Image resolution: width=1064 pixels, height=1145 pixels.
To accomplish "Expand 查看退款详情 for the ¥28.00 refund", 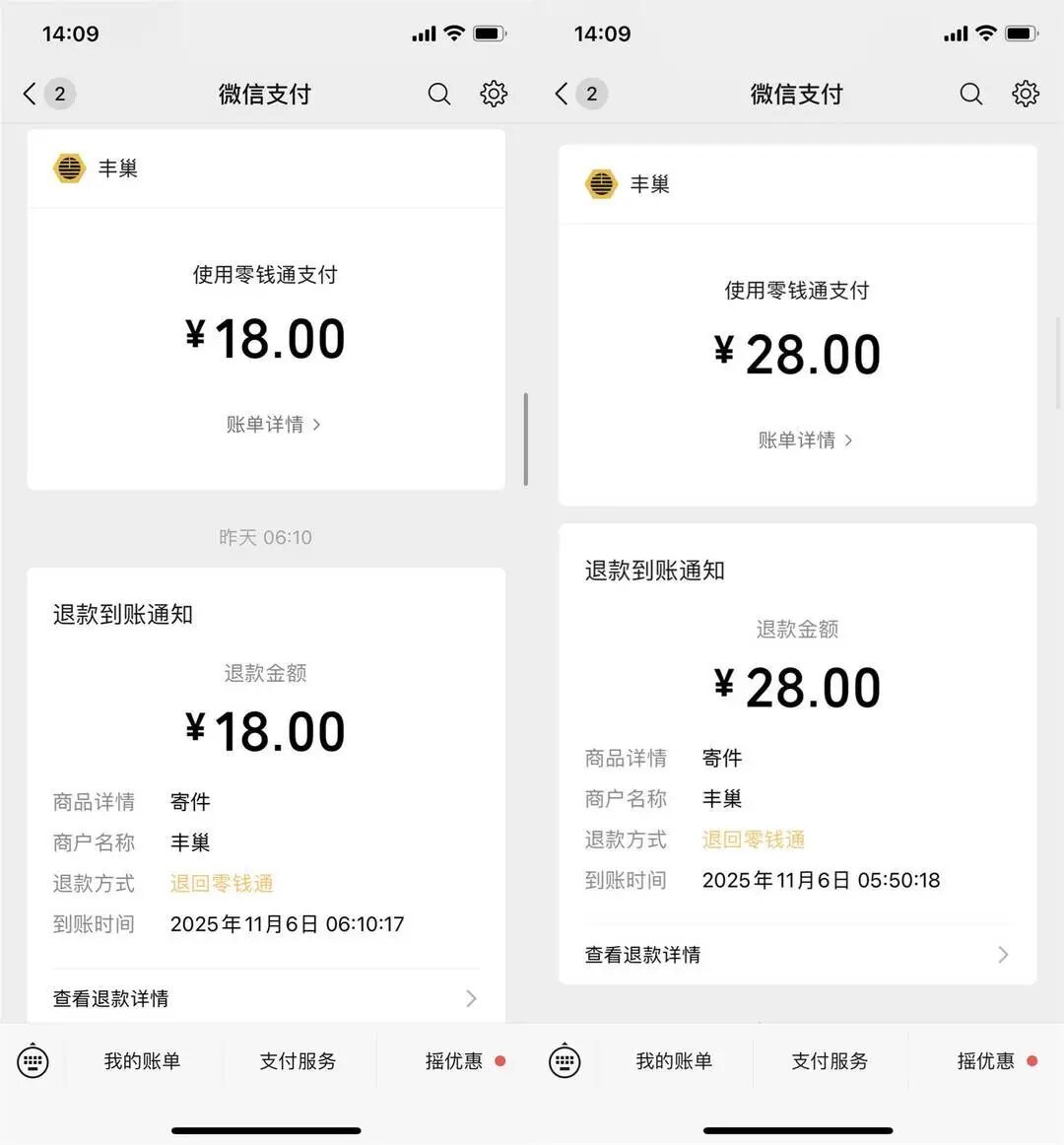I will (x=796, y=954).
